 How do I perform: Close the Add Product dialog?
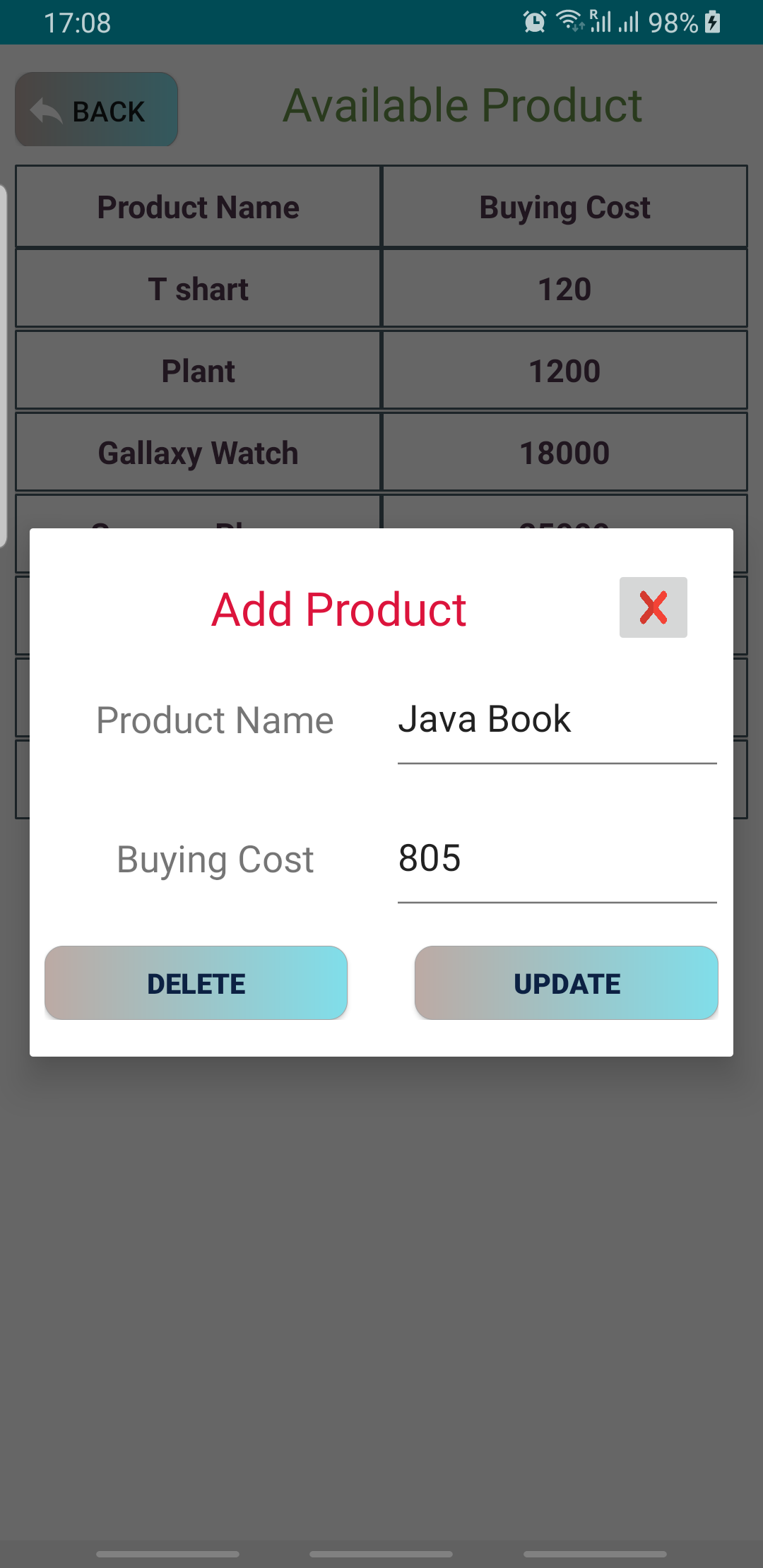pos(653,607)
